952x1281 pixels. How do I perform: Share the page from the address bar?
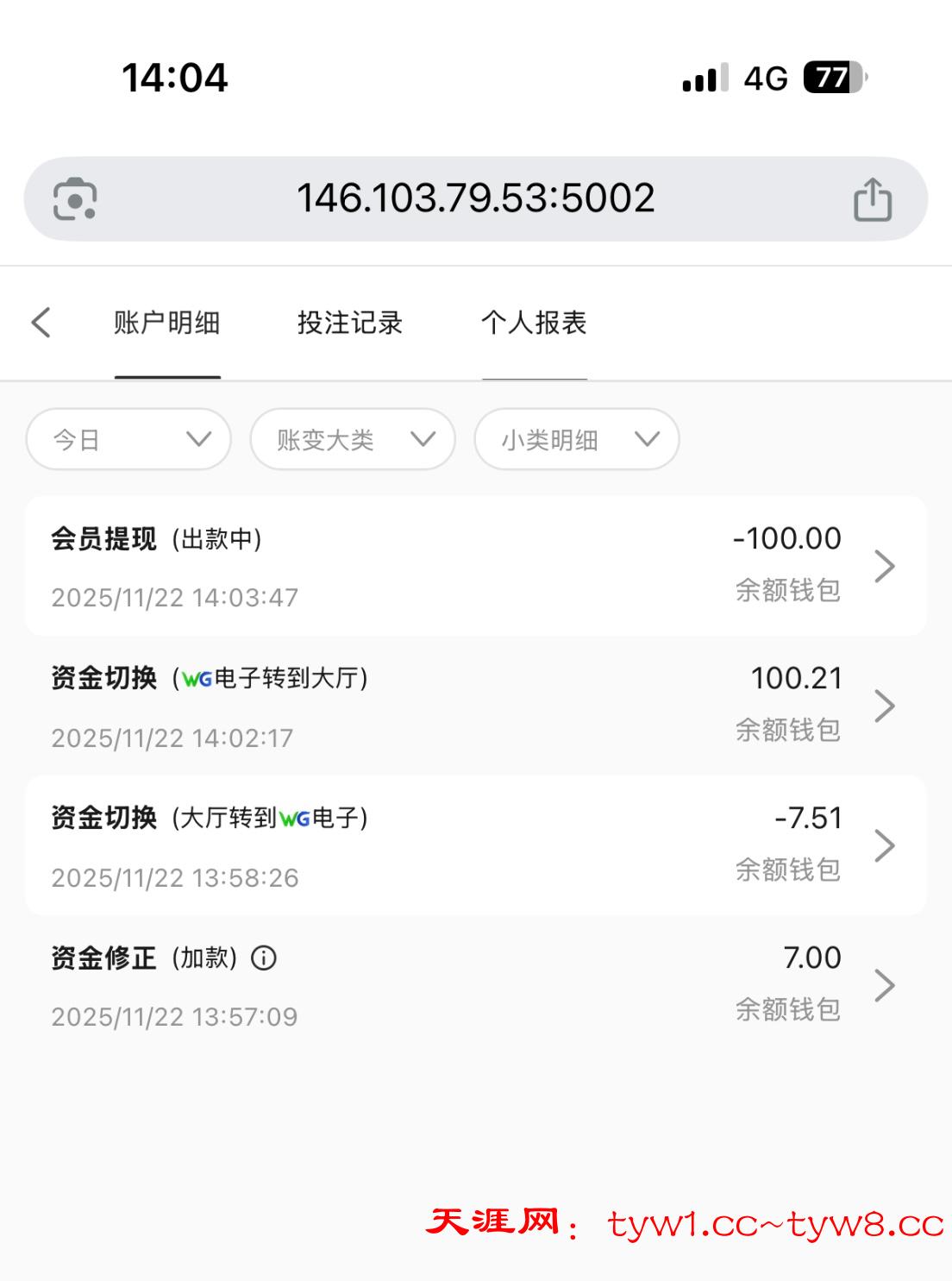tap(872, 199)
